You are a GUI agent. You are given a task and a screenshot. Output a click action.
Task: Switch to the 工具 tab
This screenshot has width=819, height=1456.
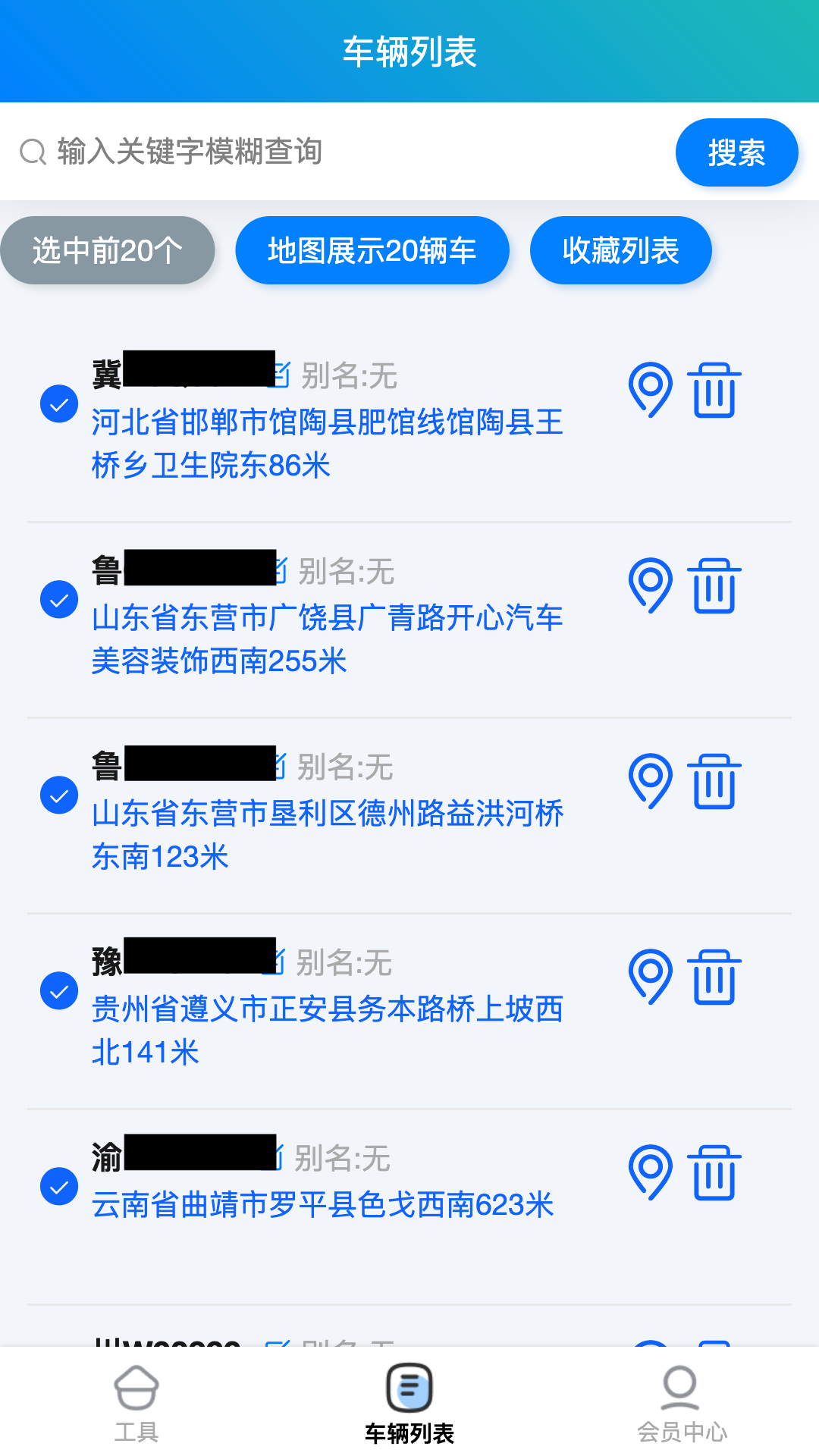tap(136, 1403)
